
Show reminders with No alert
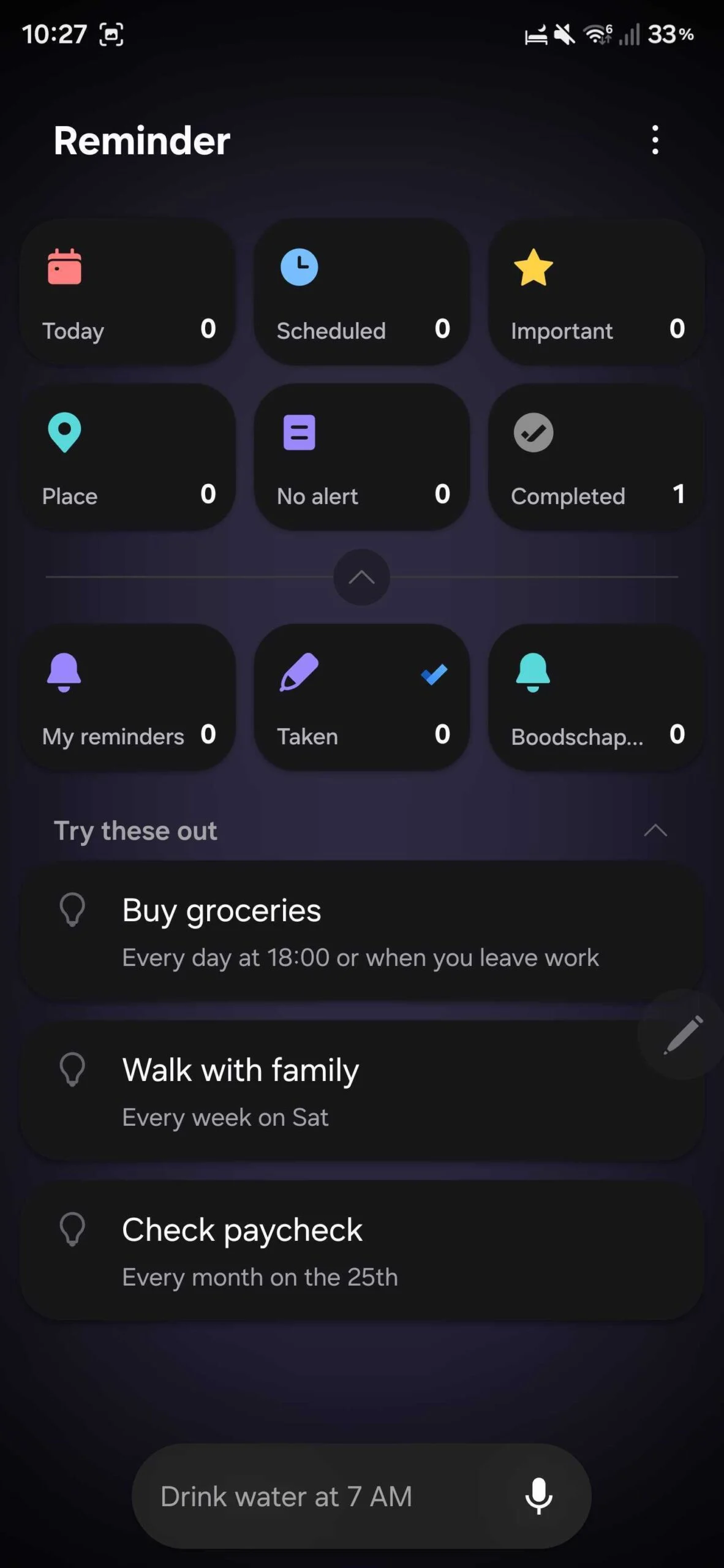361,458
